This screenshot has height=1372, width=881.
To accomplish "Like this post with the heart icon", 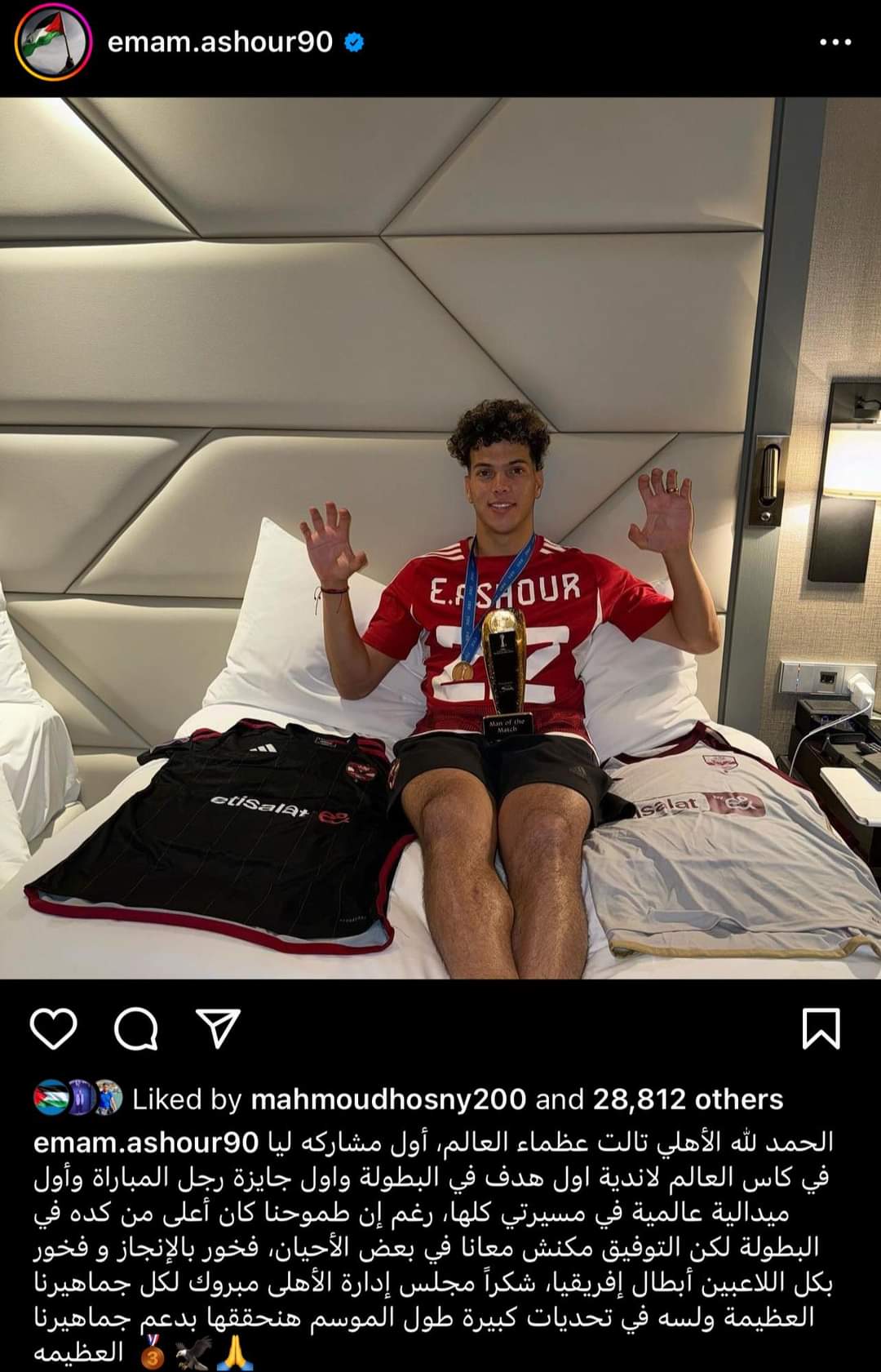I will click(54, 1028).
